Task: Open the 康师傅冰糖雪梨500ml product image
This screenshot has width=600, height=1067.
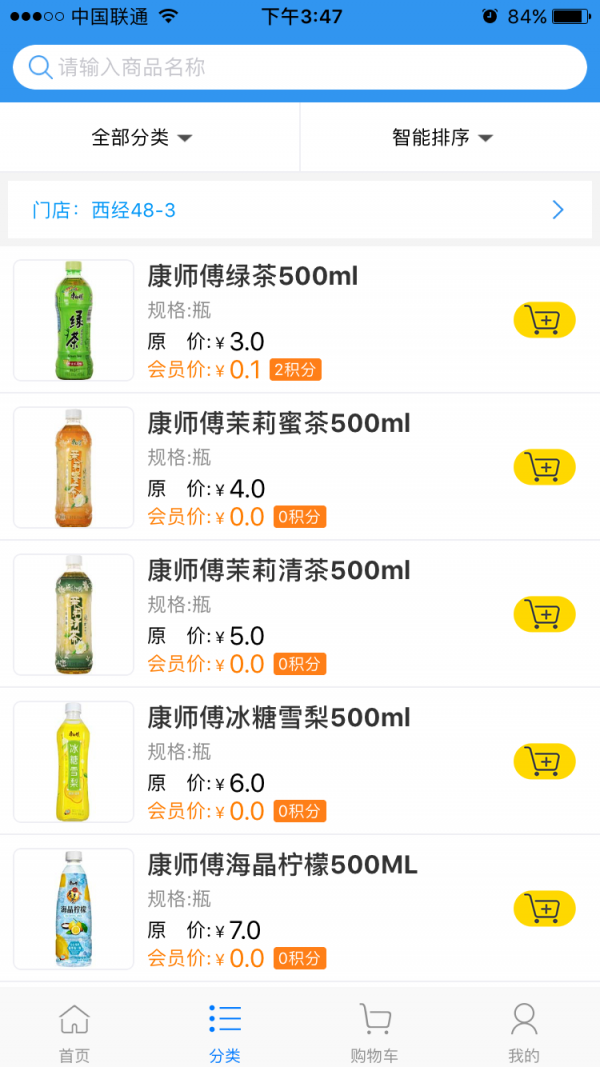Action: (73, 761)
